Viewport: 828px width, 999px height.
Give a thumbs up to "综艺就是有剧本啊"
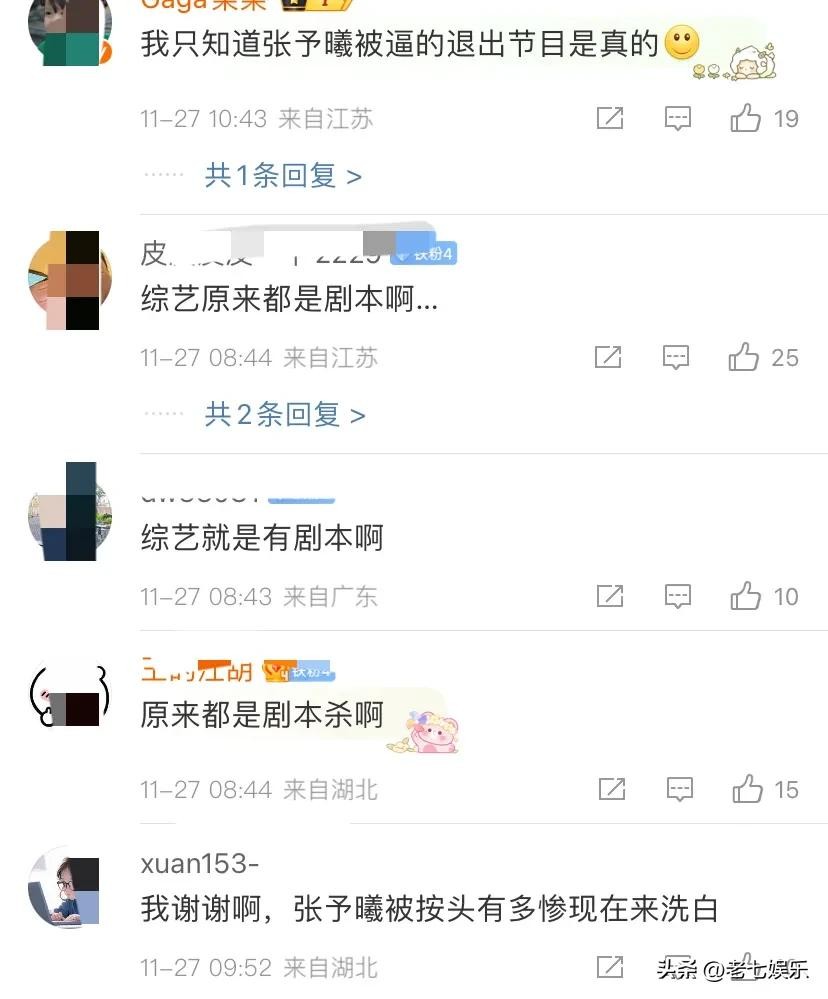pyautogui.click(x=746, y=597)
